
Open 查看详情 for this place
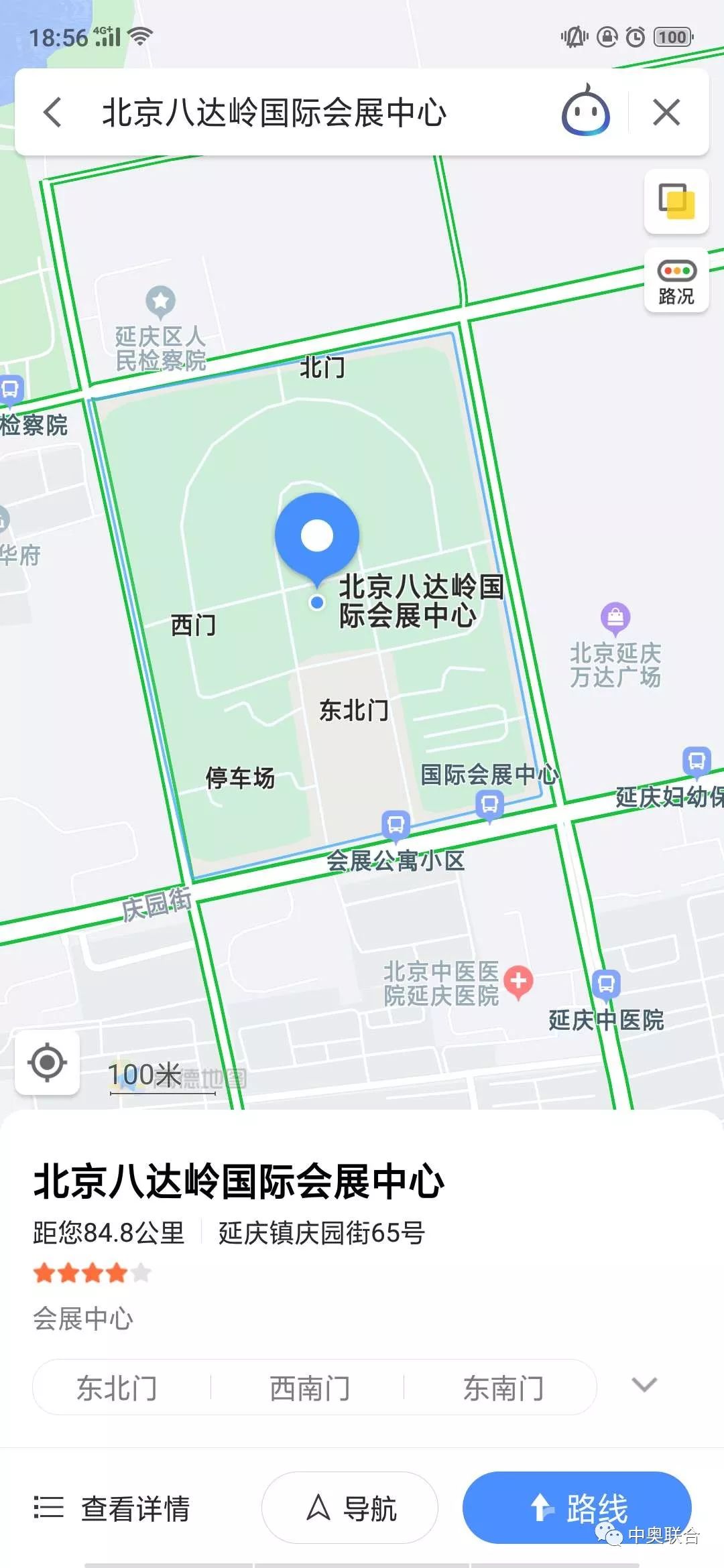pos(112,1509)
